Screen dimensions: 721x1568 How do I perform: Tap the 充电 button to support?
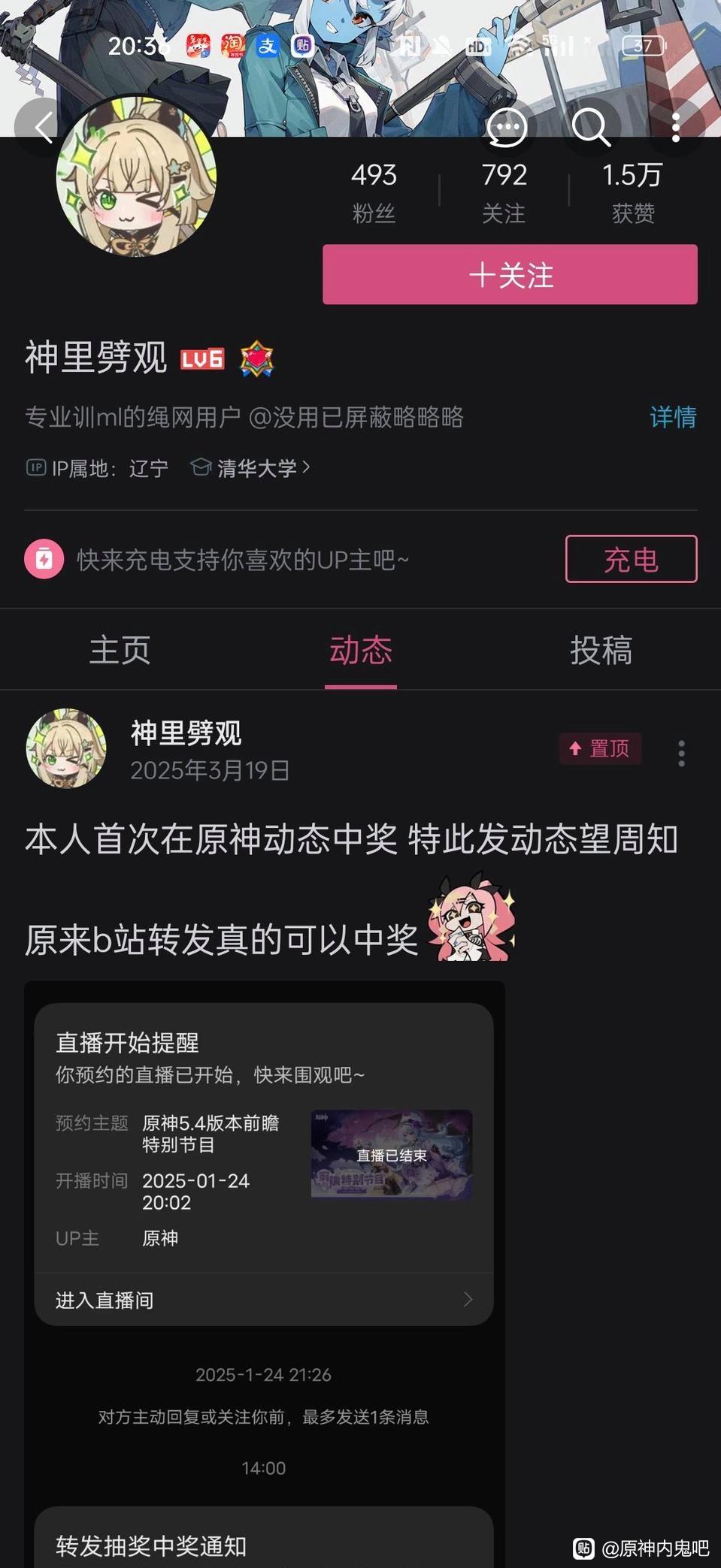631,559
